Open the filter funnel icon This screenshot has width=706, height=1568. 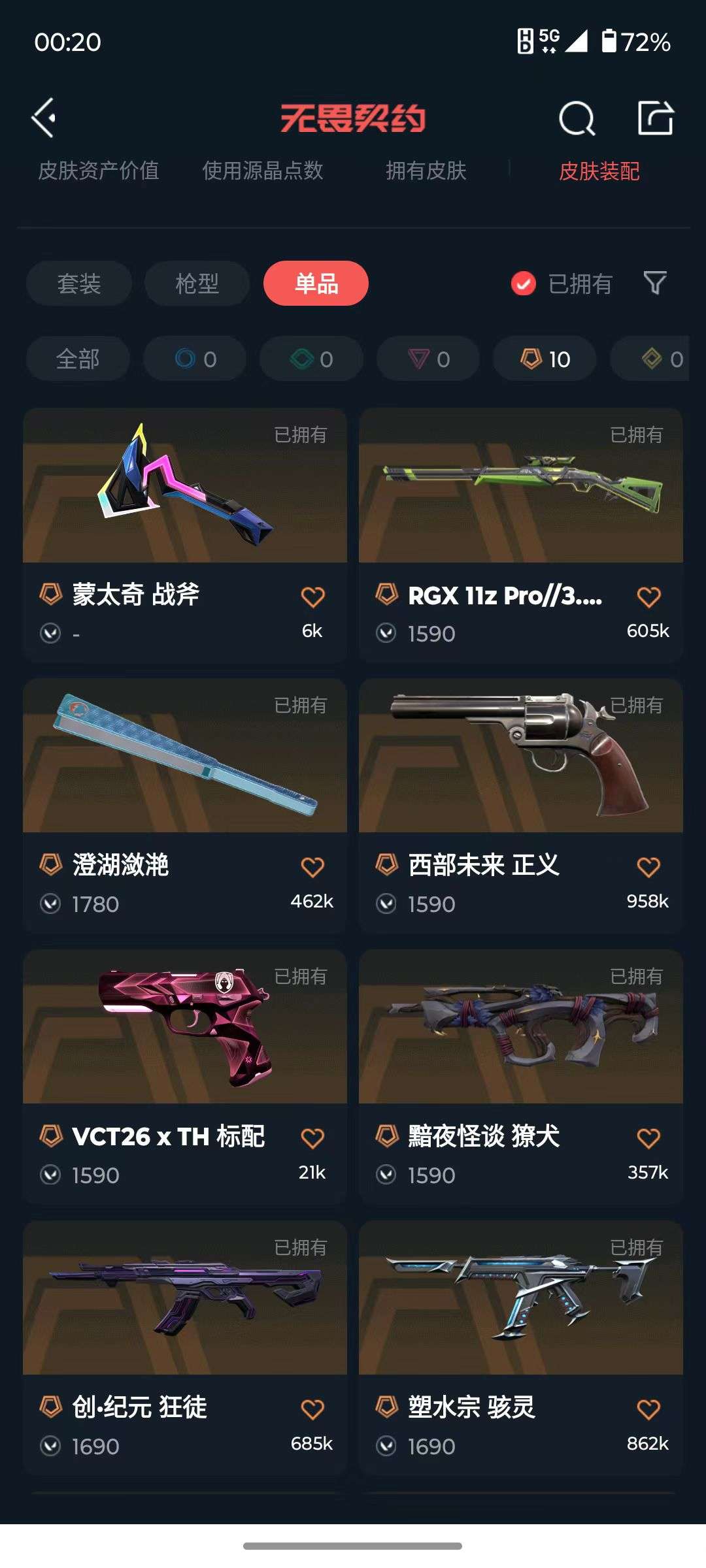(x=656, y=283)
